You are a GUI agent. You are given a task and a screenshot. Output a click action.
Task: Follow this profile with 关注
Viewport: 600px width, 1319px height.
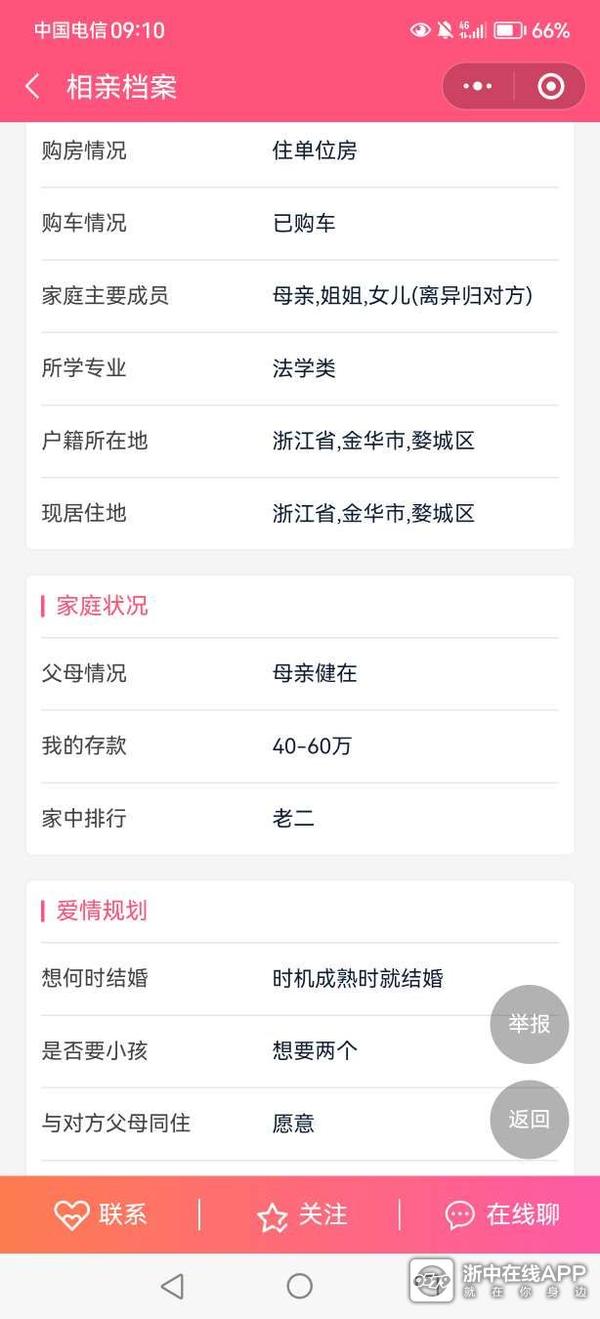(x=302, y=1215)
